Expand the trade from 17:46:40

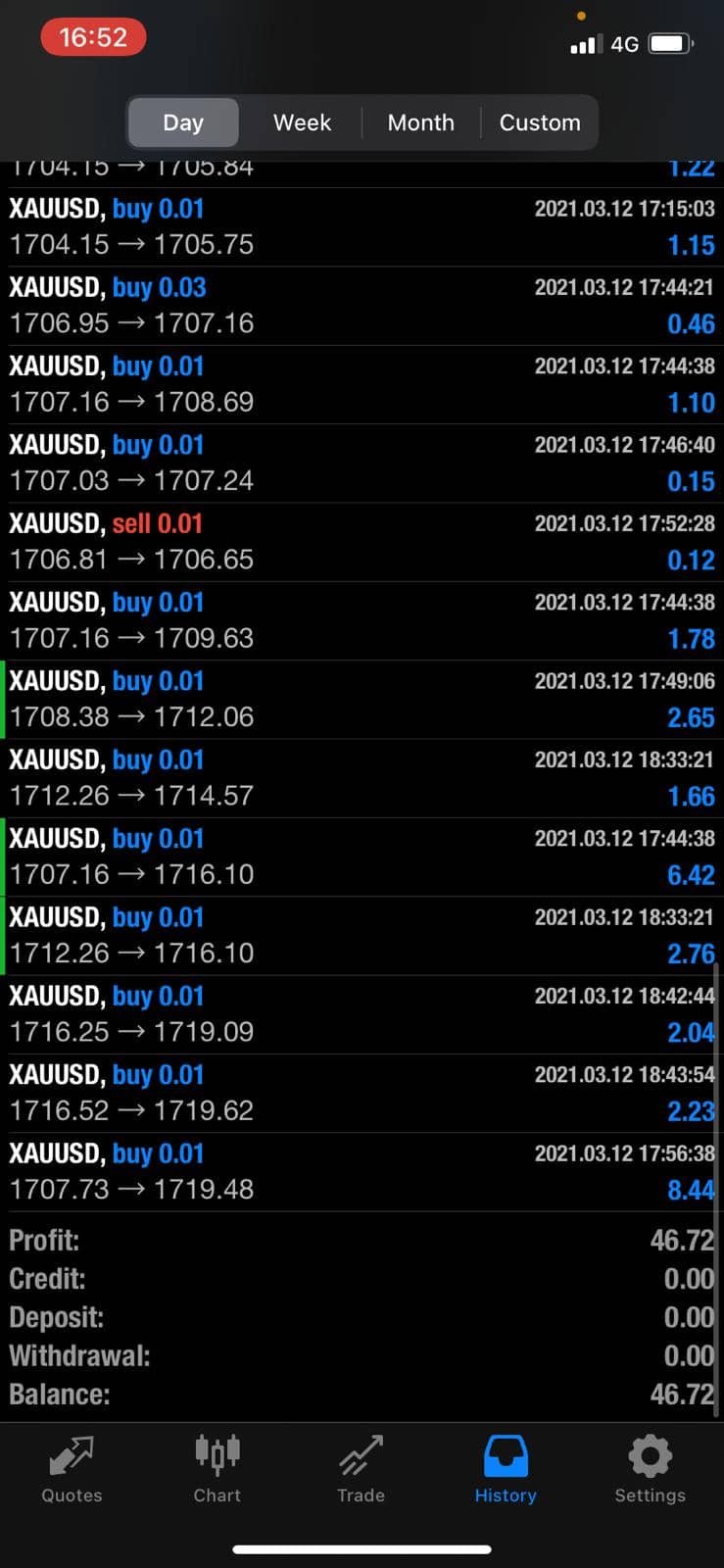point(362,464)
